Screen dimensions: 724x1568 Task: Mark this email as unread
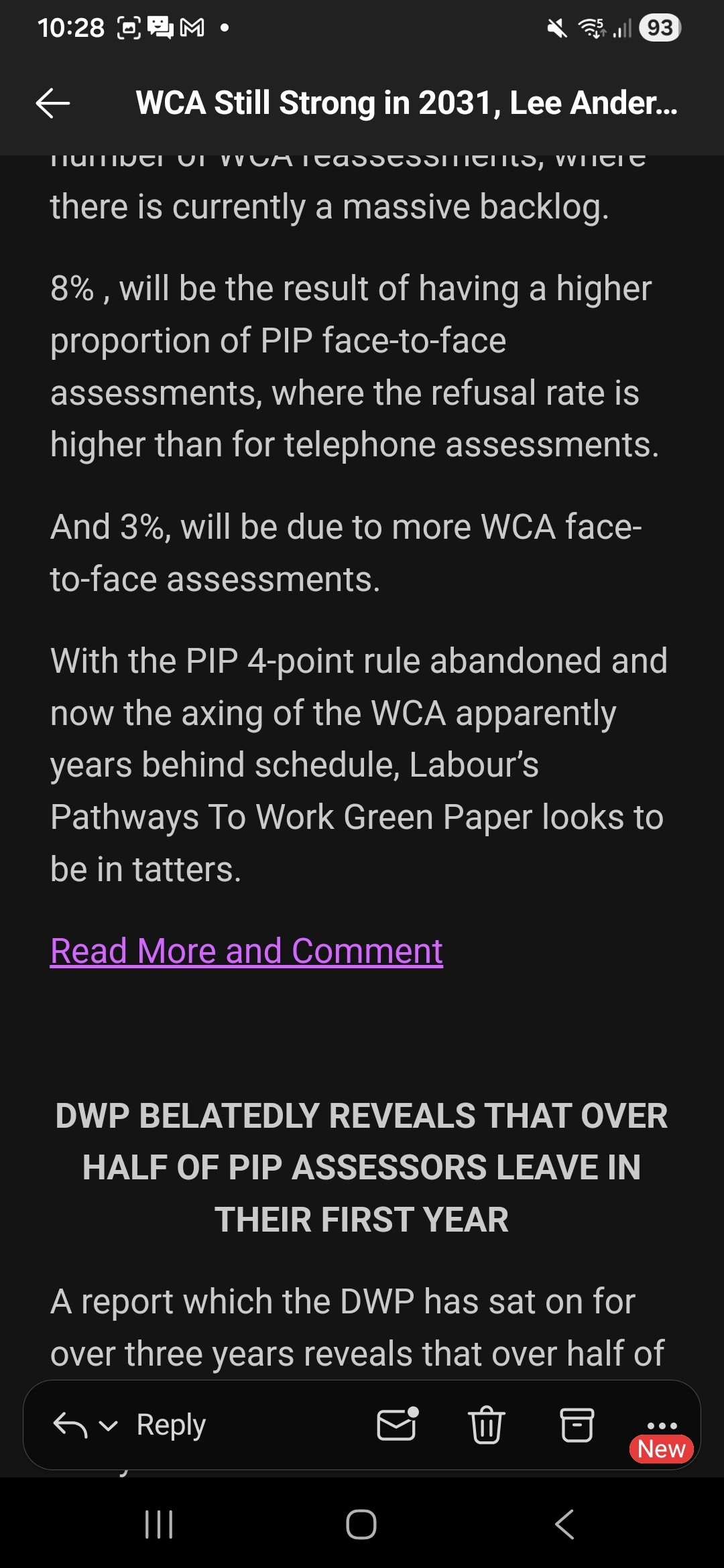coord(397,1425)
